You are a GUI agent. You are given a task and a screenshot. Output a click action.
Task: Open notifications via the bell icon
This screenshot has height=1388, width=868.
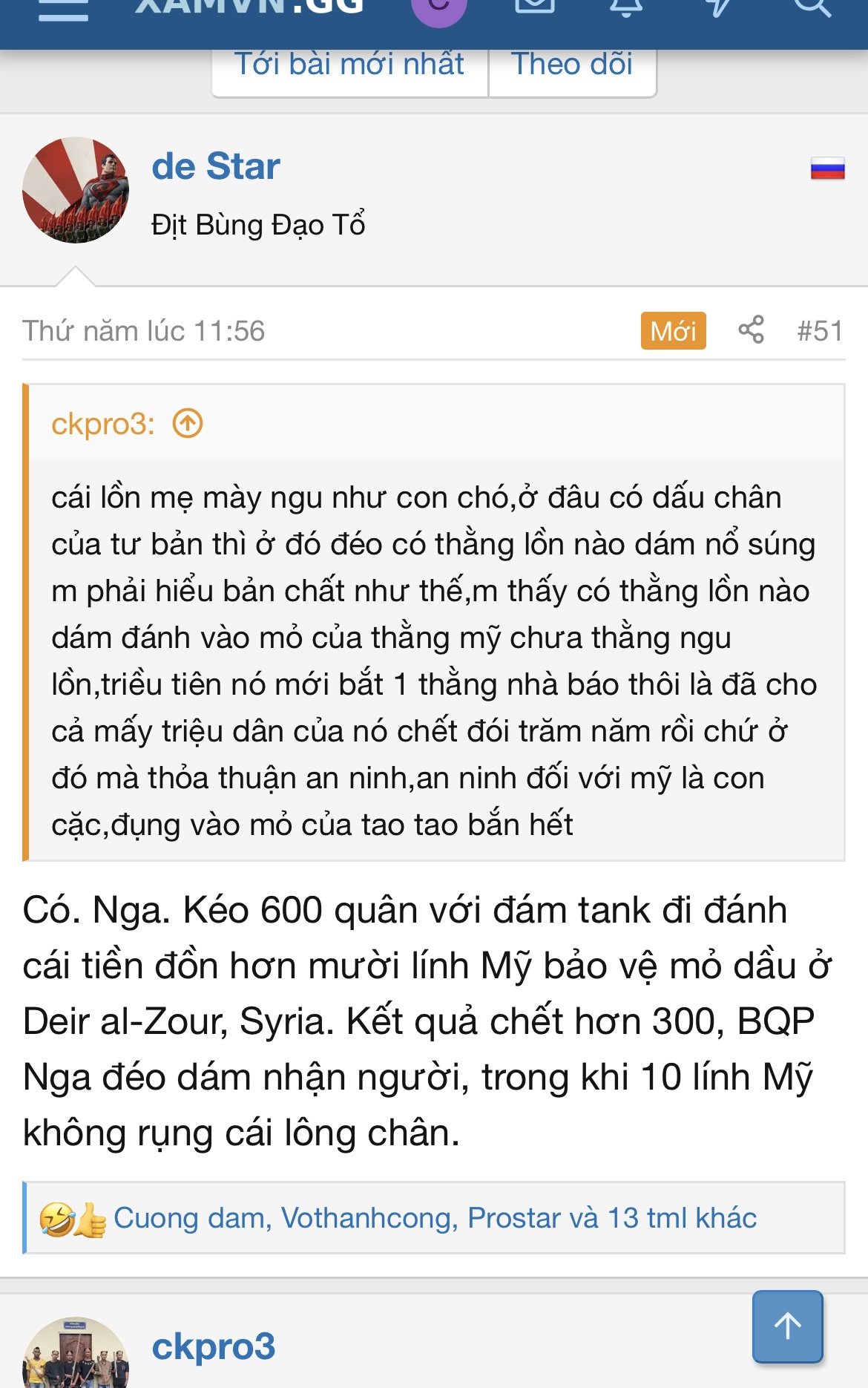pyautogui.click(x=627, y=7)
